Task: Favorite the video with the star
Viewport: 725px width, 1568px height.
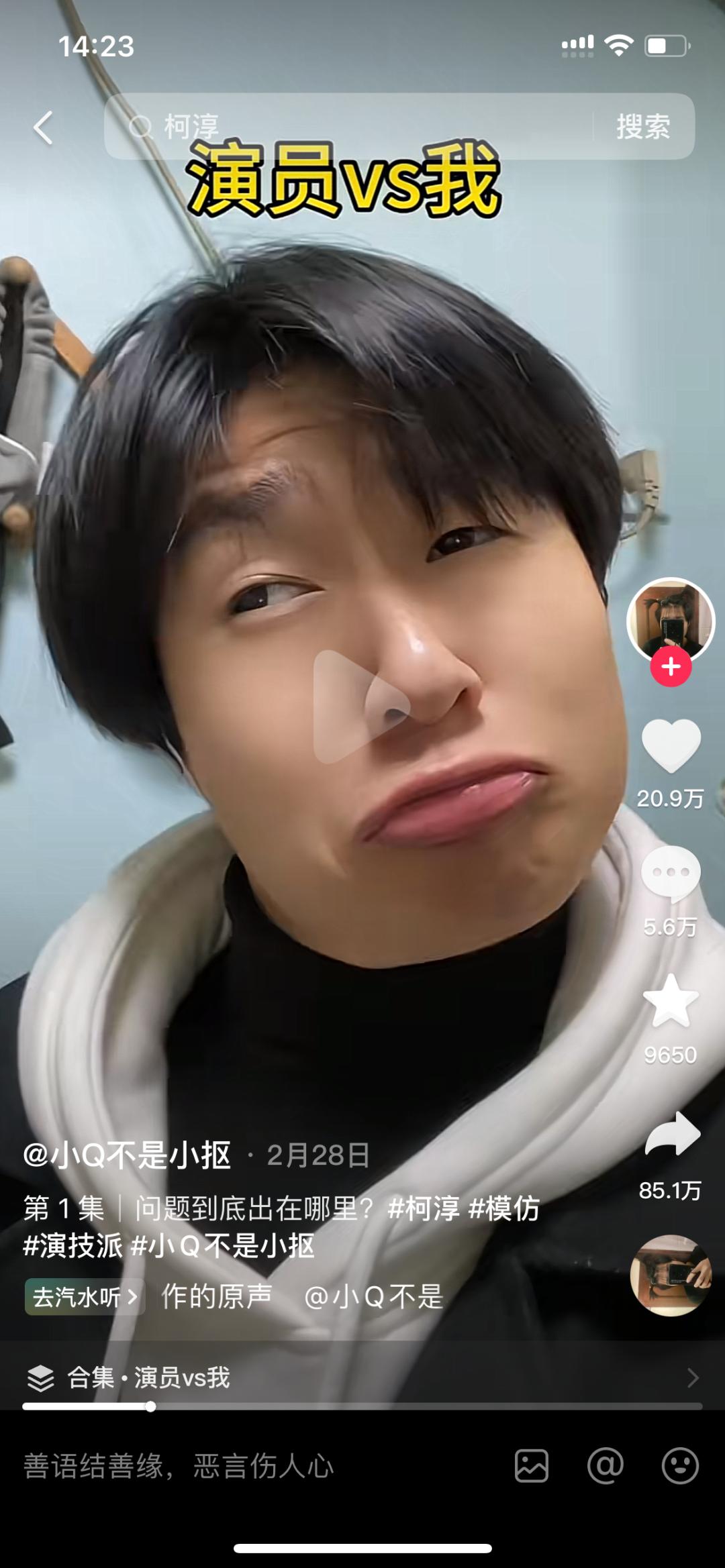Action: (671, 1001)
